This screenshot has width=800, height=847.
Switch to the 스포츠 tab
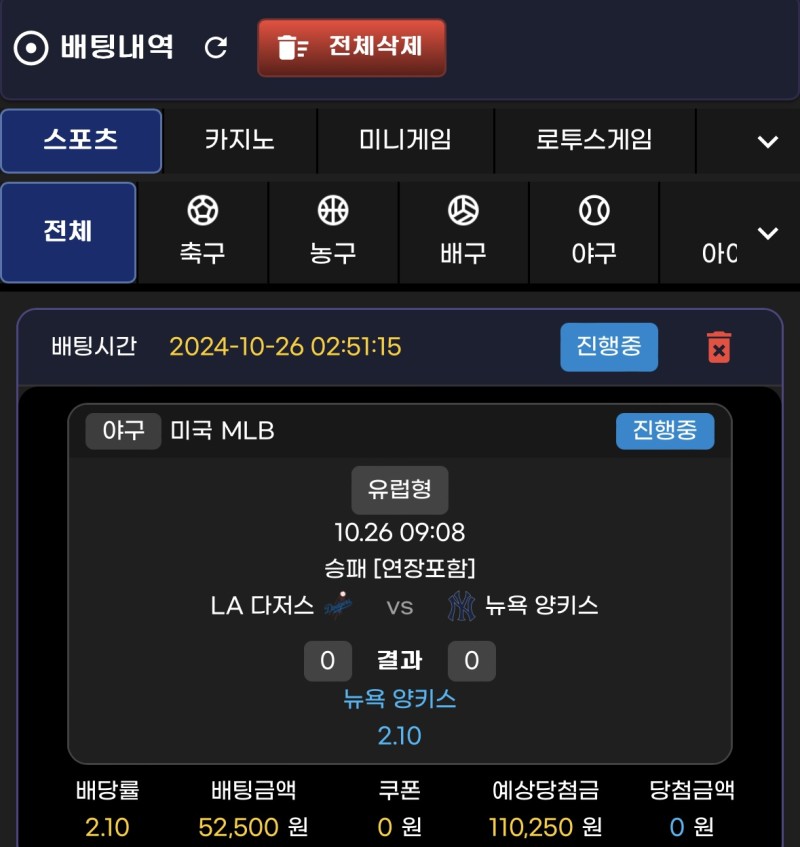81,141
